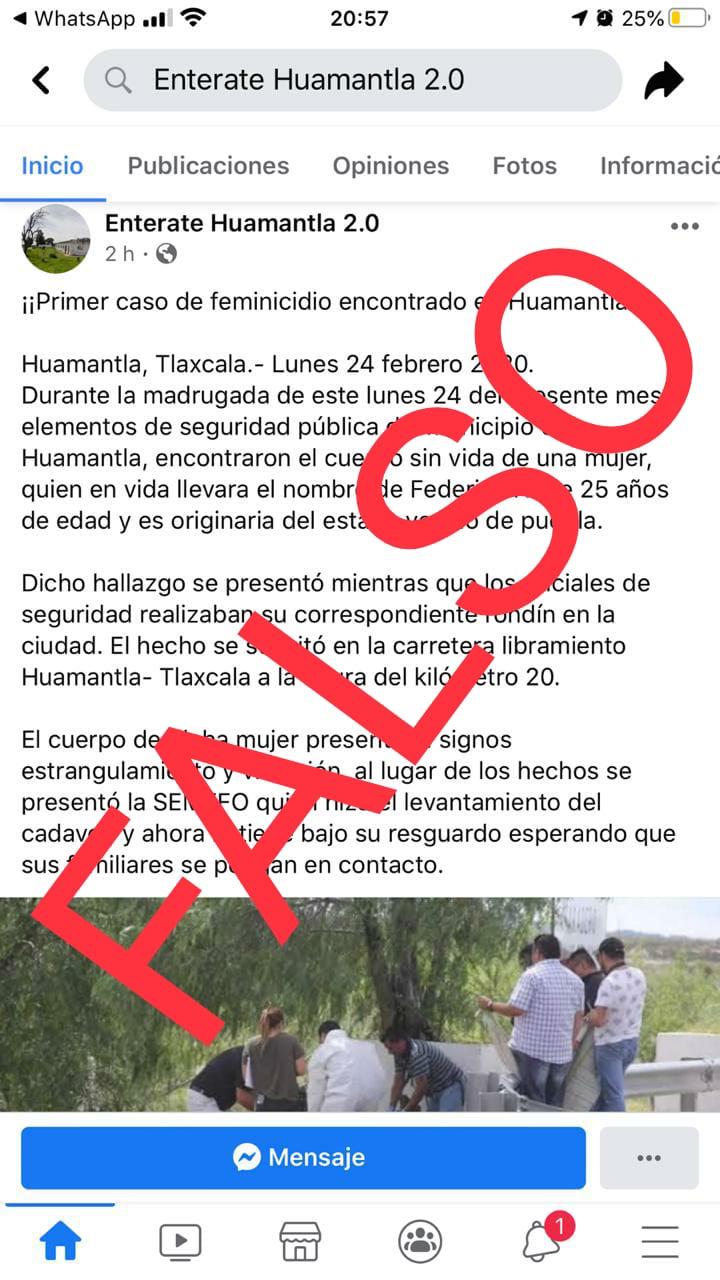The image size is (720, 1280).
Task: Tap the search field showing Enterate Huamantla 2.0
Action: [x=352, y=80]
